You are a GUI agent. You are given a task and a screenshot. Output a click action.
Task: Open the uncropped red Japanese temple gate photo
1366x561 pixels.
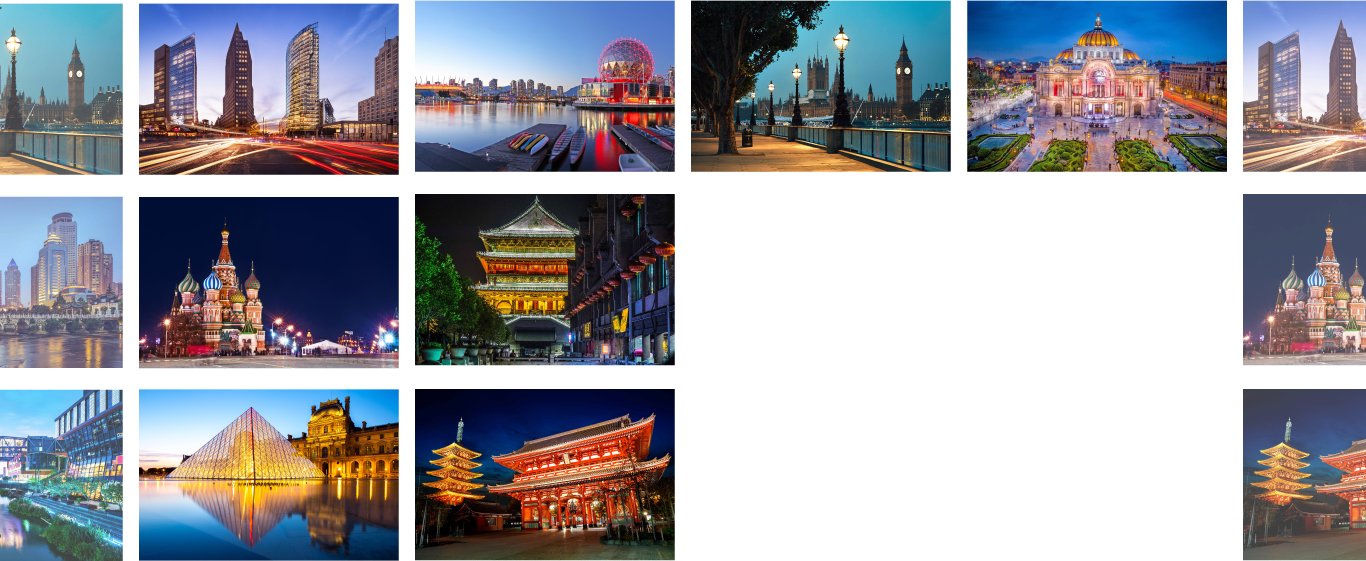pos(545,474)
